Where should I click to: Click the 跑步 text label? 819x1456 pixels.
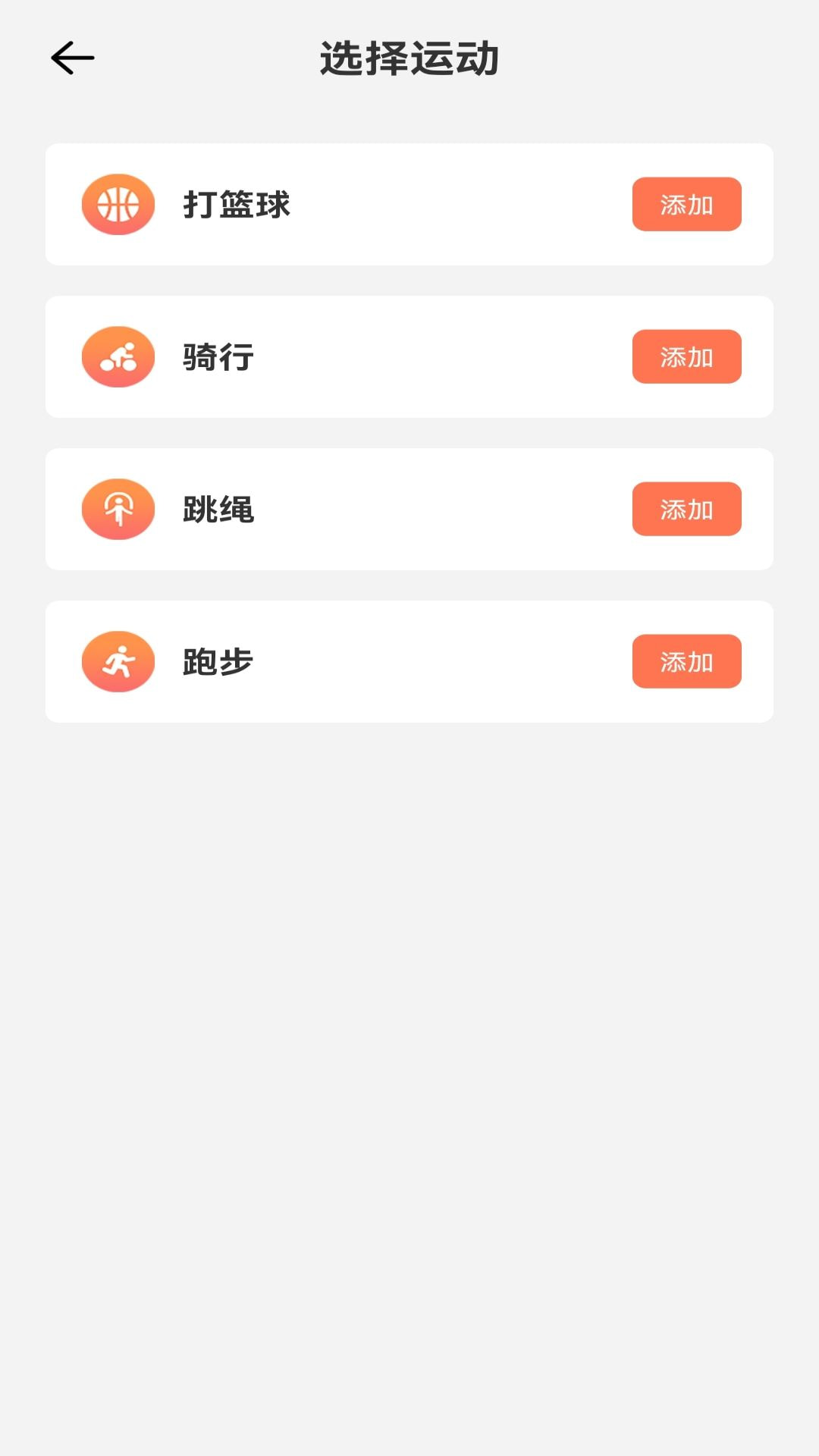tap(215, 661)
